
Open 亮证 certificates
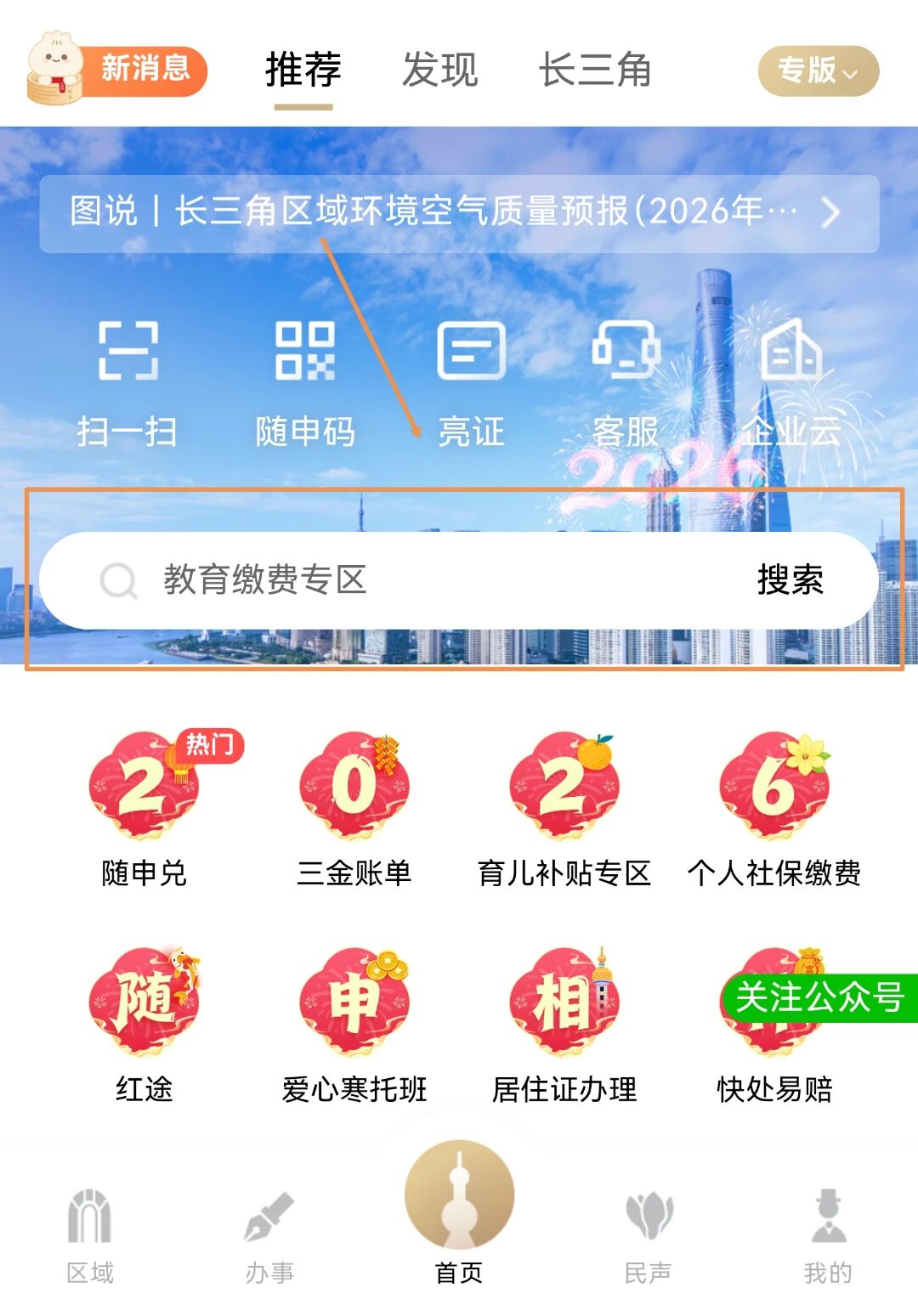471,381
